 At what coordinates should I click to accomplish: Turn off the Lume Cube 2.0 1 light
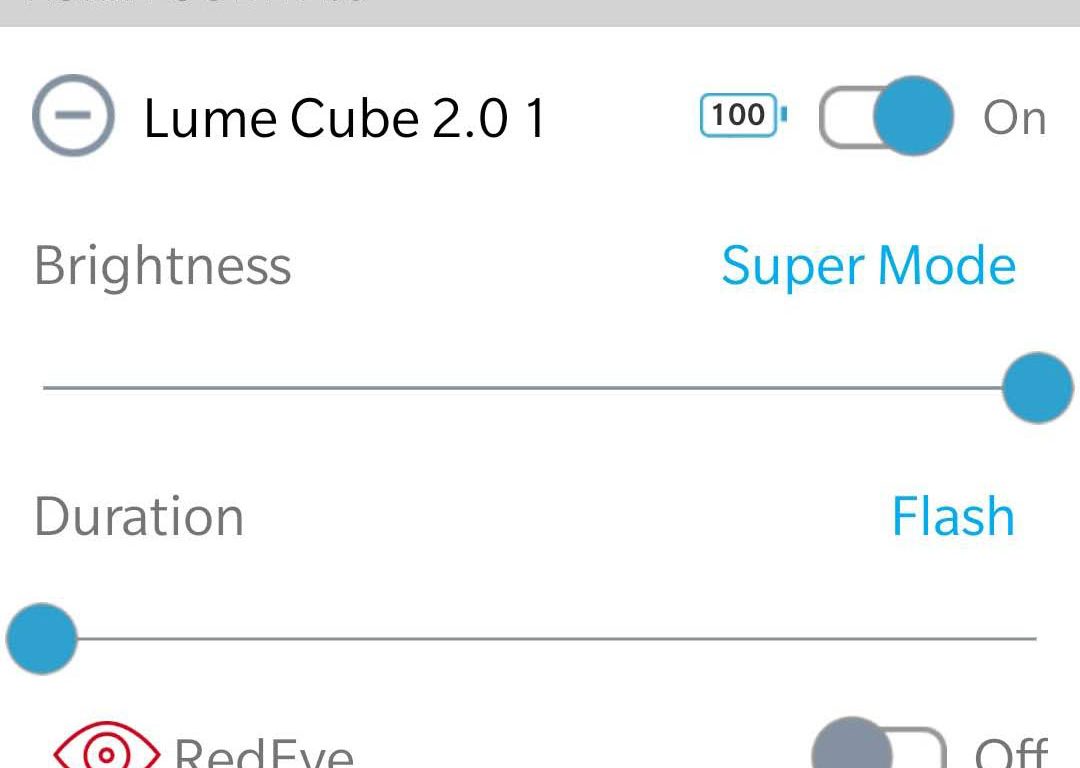[x=884, y=116]
